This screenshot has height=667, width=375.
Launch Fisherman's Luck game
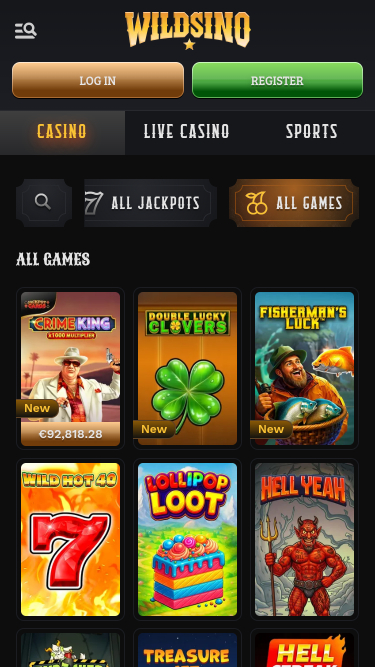point(304,368)
